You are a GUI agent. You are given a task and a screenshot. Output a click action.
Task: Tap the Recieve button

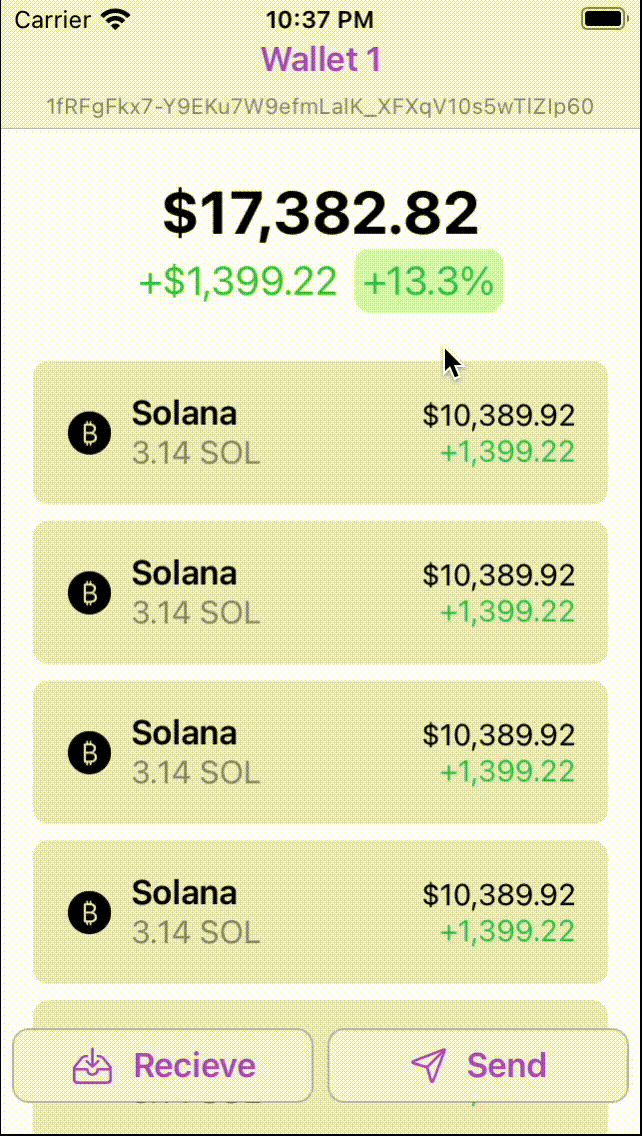coord(163,1065)
